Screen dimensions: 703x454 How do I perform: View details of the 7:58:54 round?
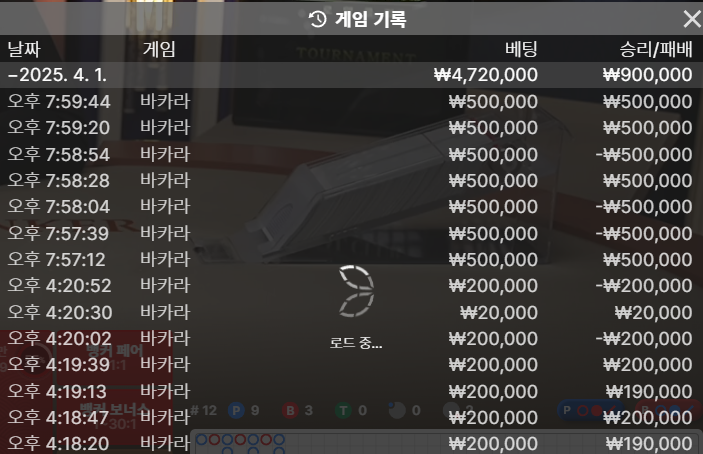(351, 154)
